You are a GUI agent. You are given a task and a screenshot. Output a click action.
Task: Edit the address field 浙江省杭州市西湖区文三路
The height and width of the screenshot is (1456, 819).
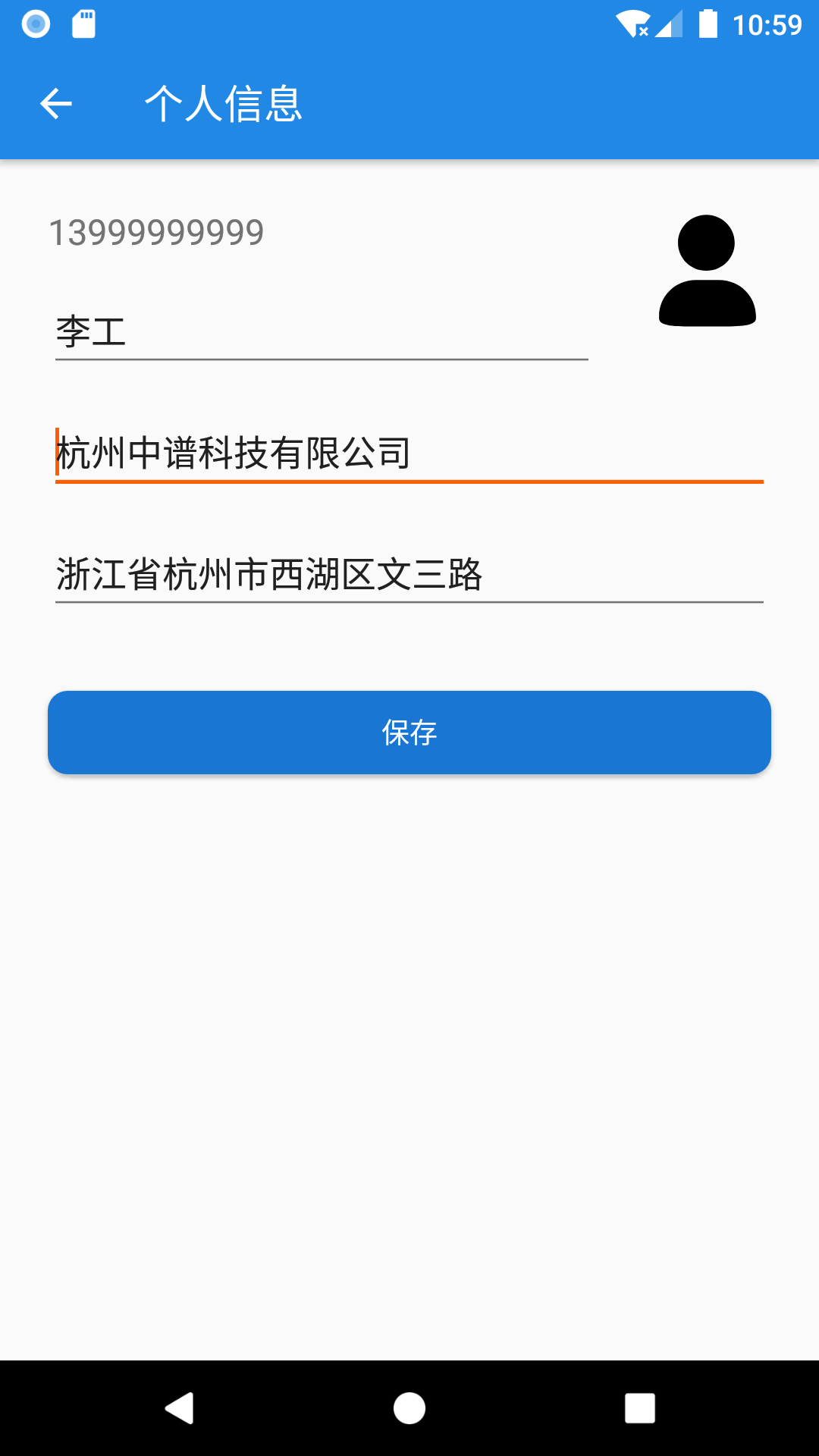409,574
